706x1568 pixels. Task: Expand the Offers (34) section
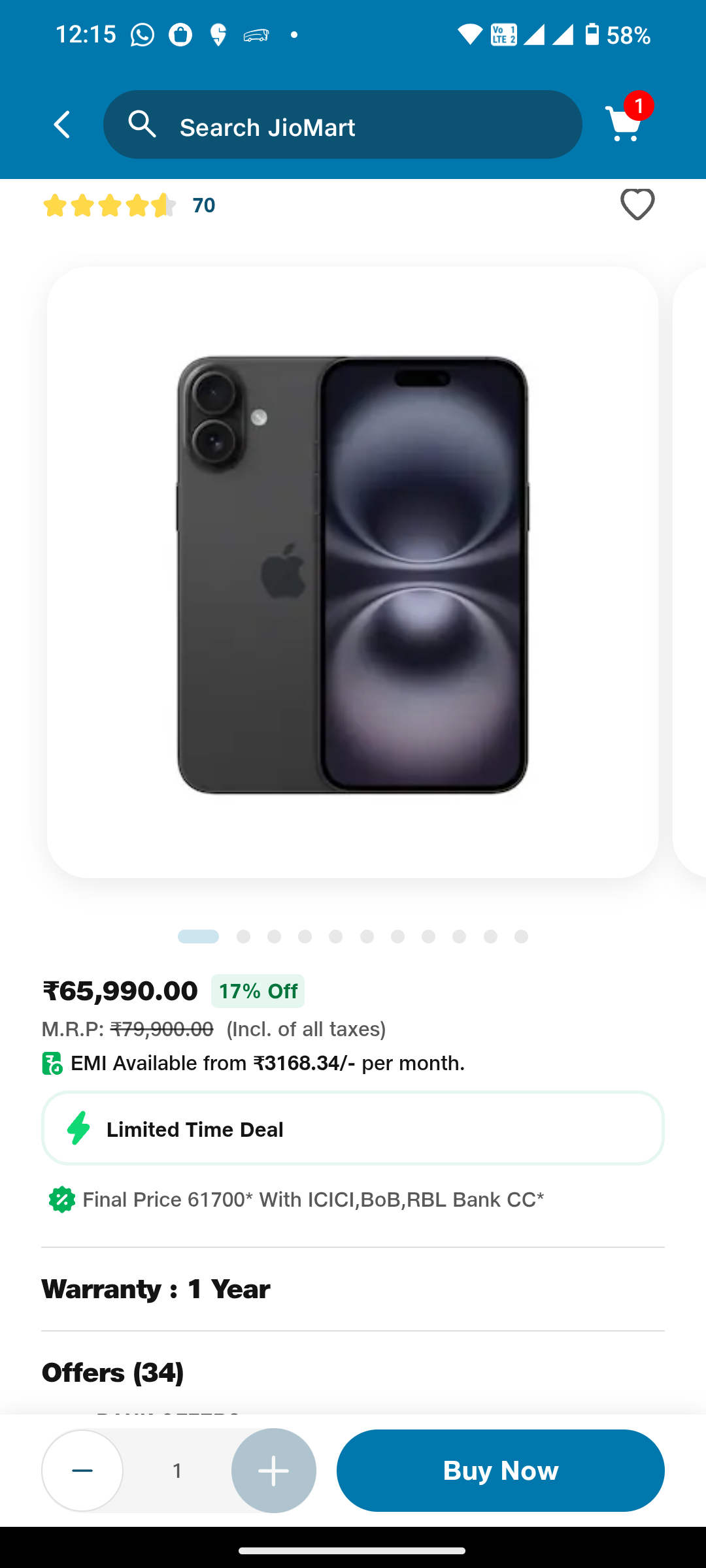pyautogui.click(x=112, y=1372)
